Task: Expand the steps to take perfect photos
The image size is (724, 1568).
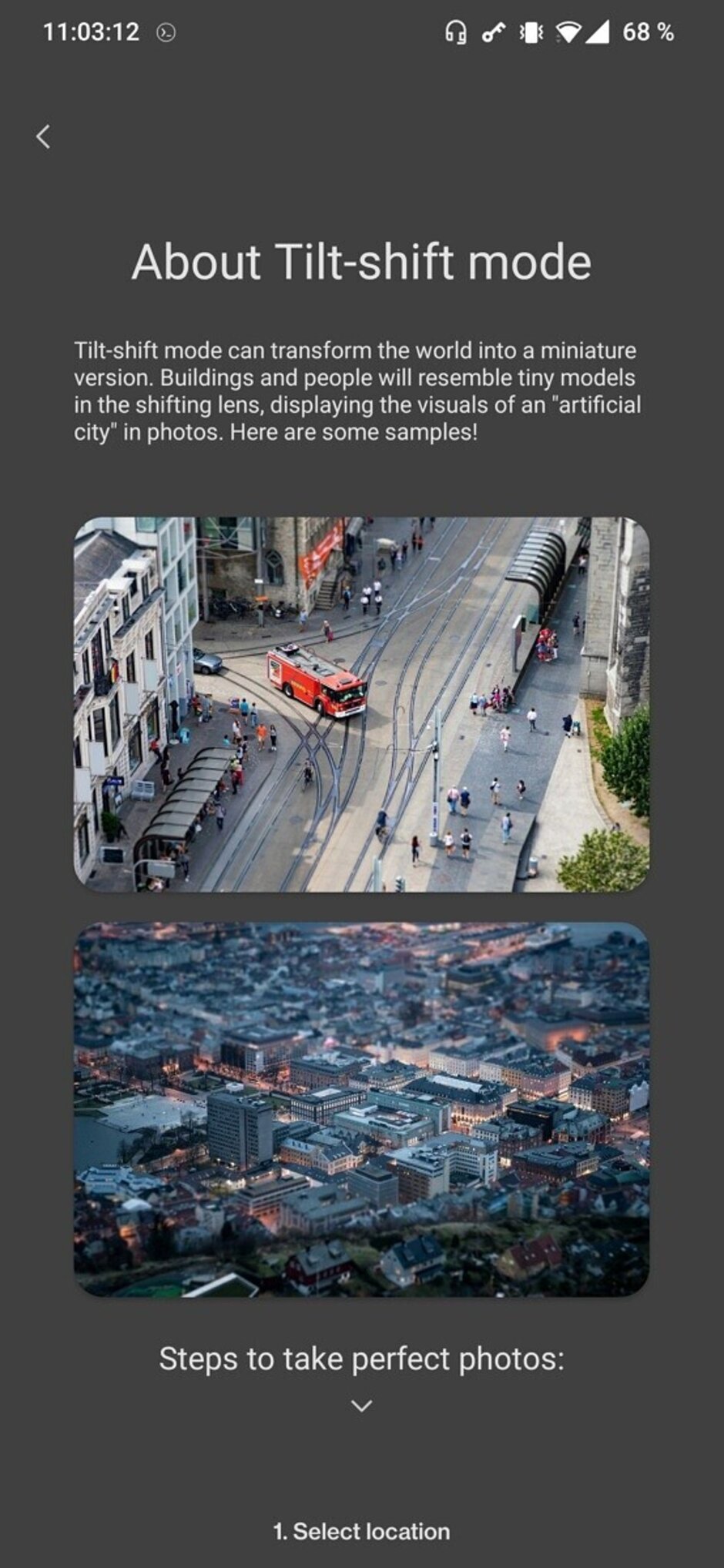Action: 361,1406
